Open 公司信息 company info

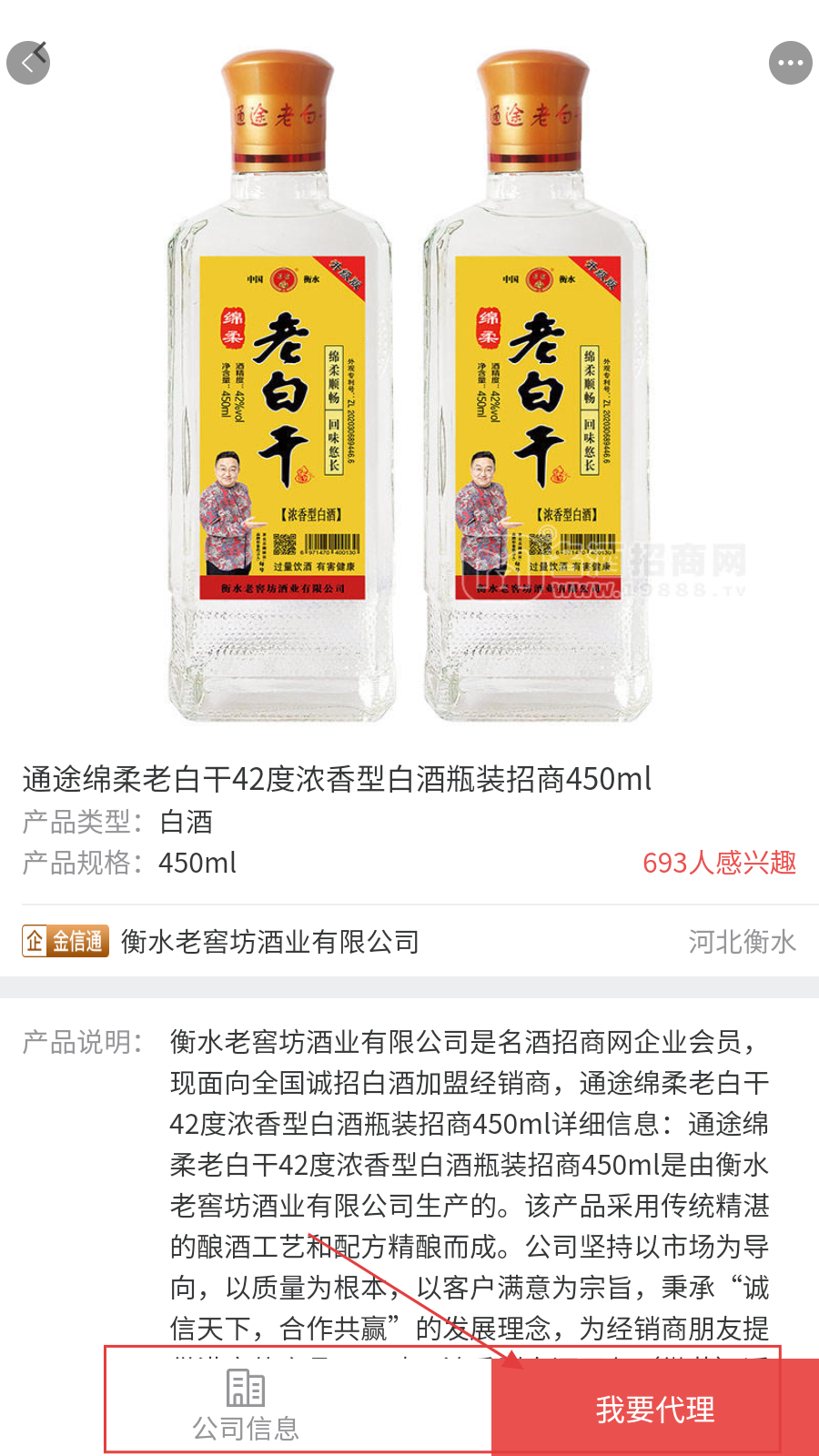click(x=246, y=1407)
